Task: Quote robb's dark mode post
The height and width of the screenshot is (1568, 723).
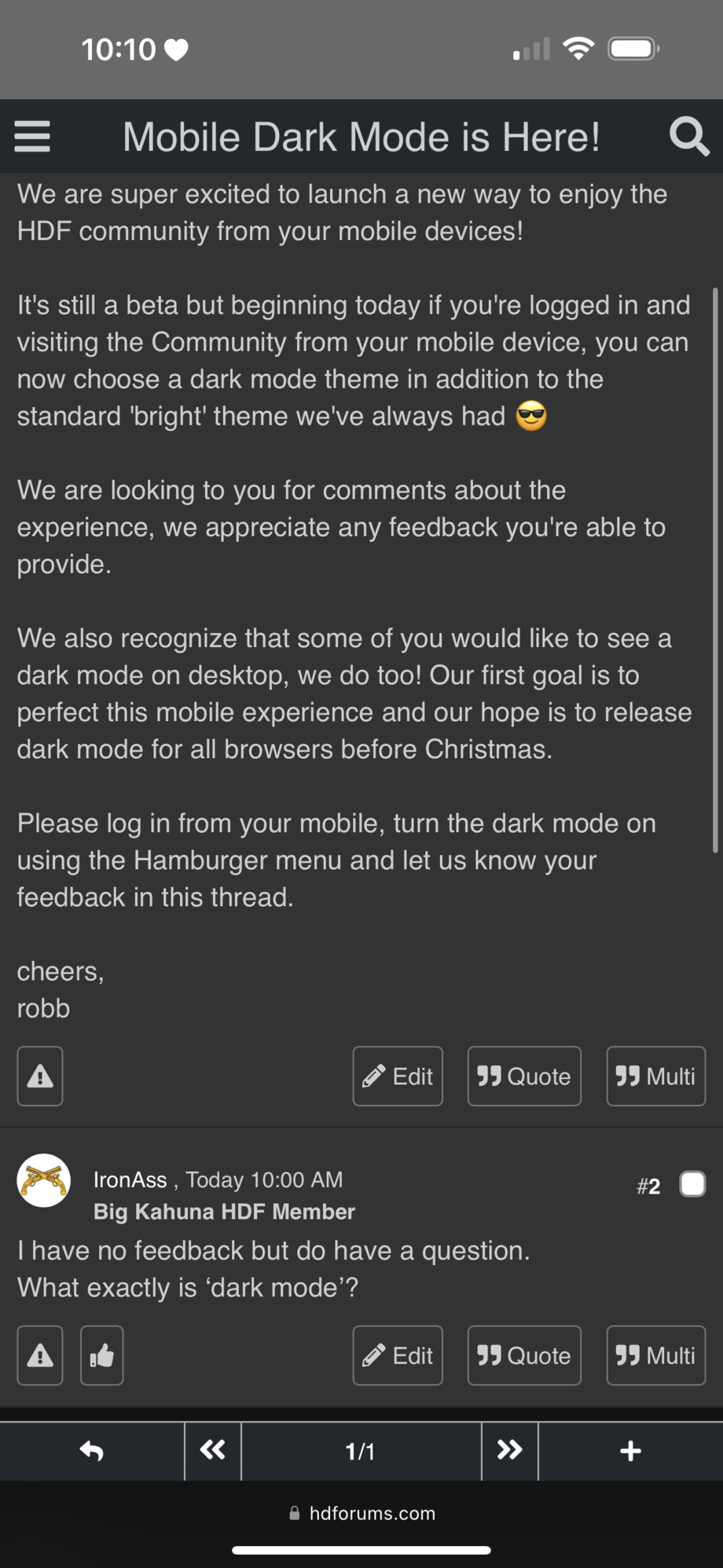Action: [524, 1076]
